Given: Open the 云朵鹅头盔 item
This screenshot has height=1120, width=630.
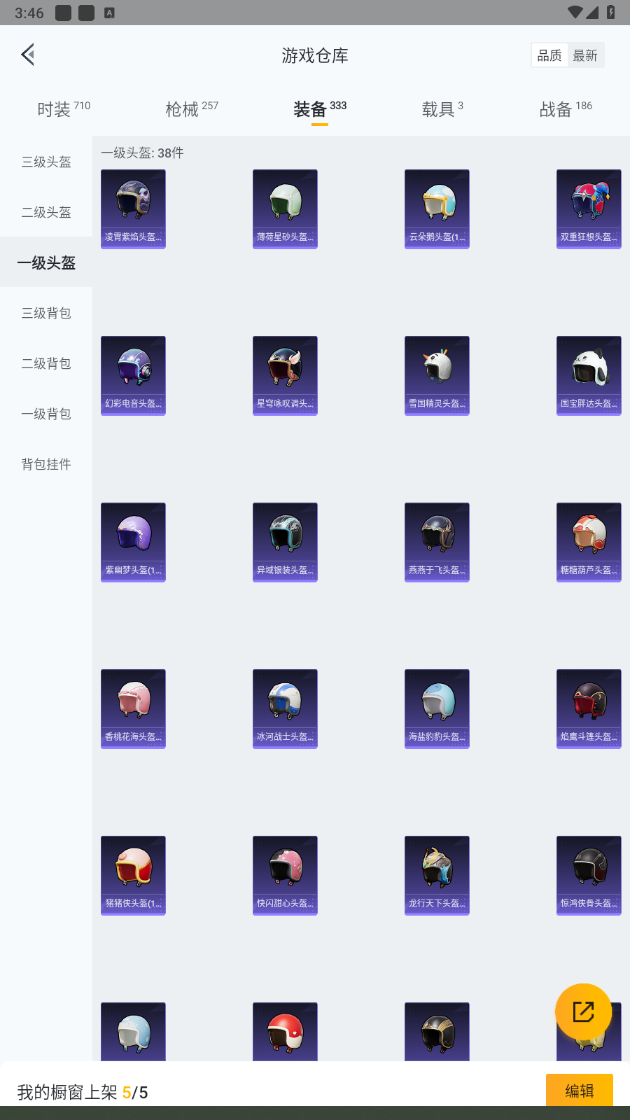Looking at the screenshot, I should point(437,209).
